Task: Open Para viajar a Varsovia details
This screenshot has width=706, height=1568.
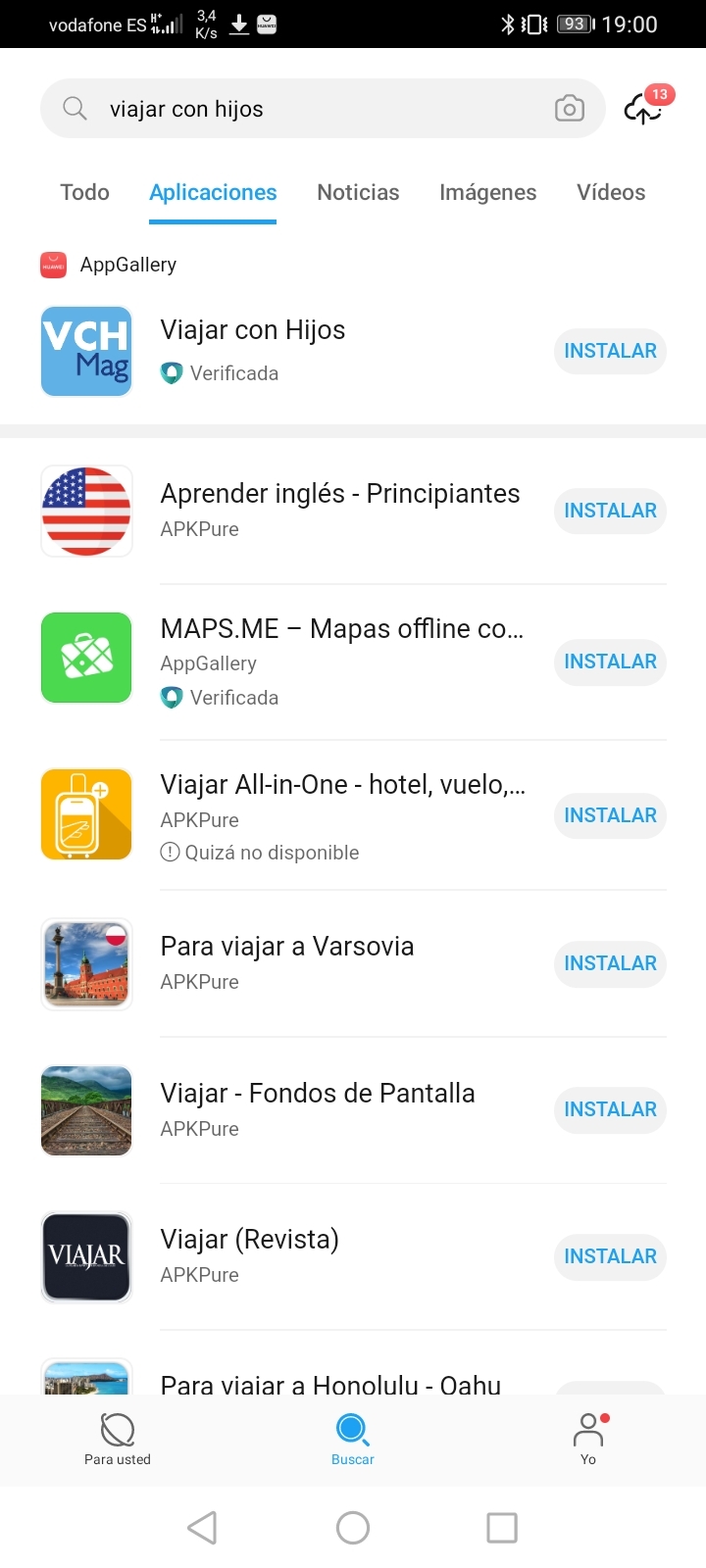Action: click(286, 947)
